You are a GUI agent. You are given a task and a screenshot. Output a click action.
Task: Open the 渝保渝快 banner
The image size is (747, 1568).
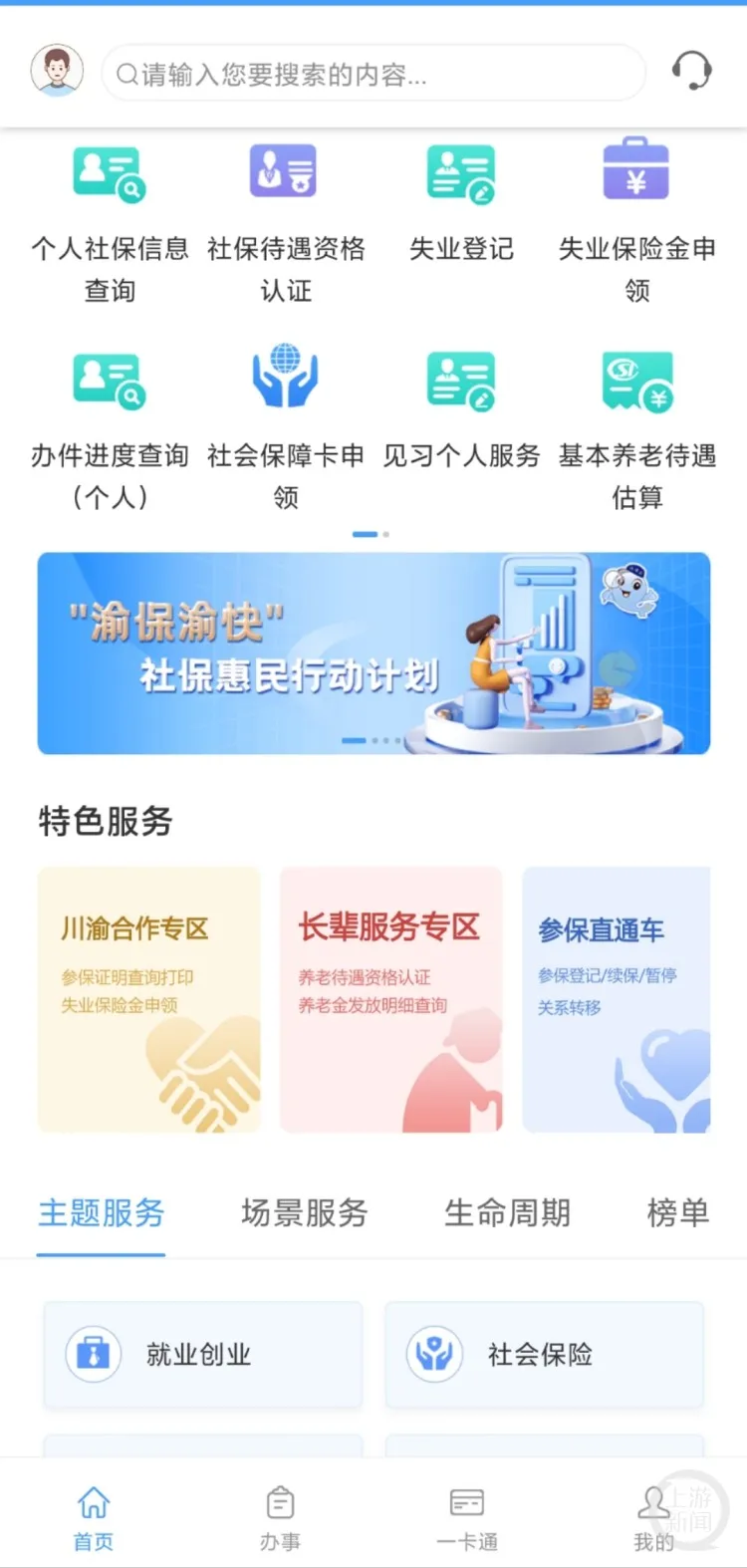pos(373,653)
